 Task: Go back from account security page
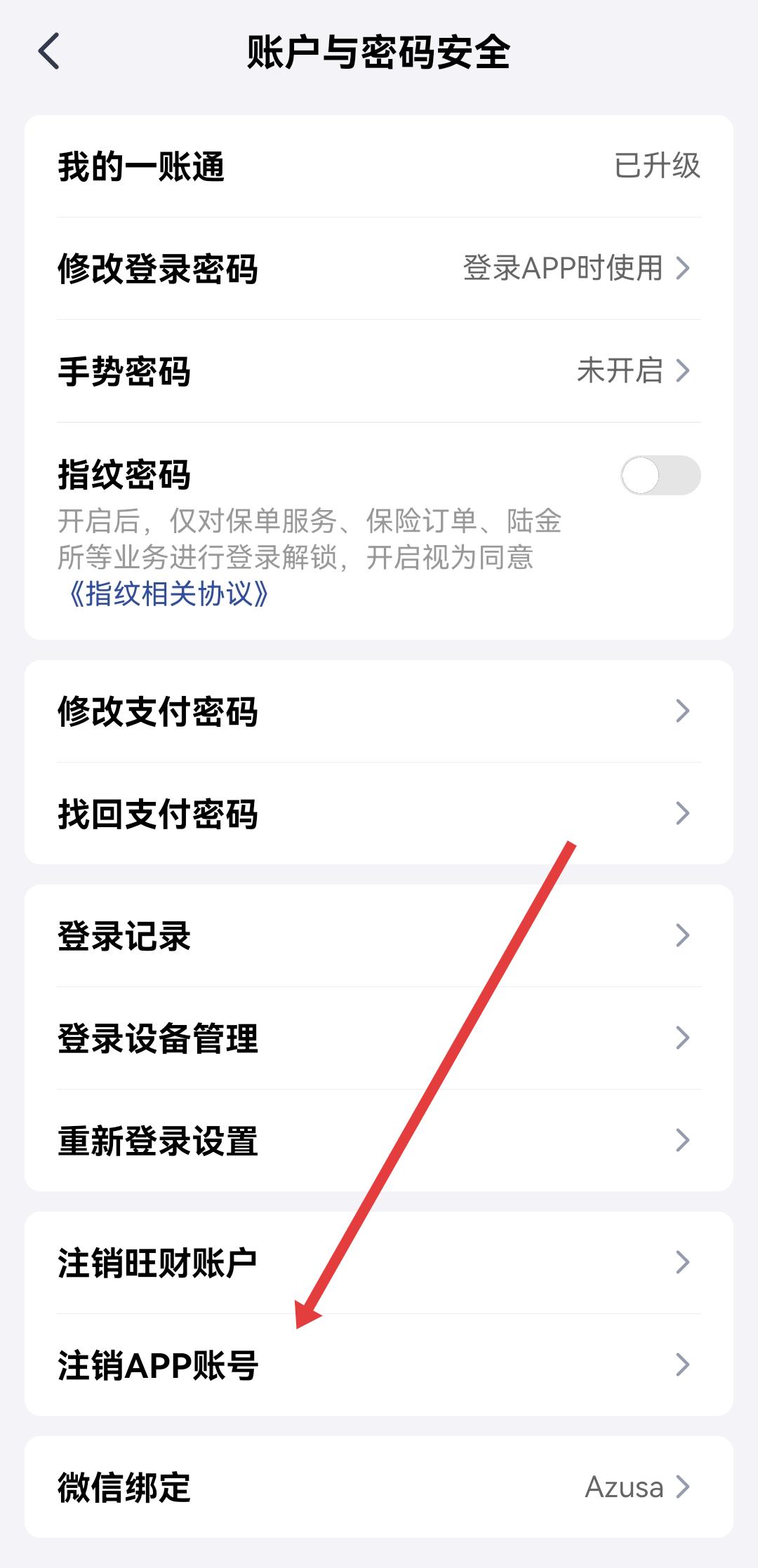49,52
